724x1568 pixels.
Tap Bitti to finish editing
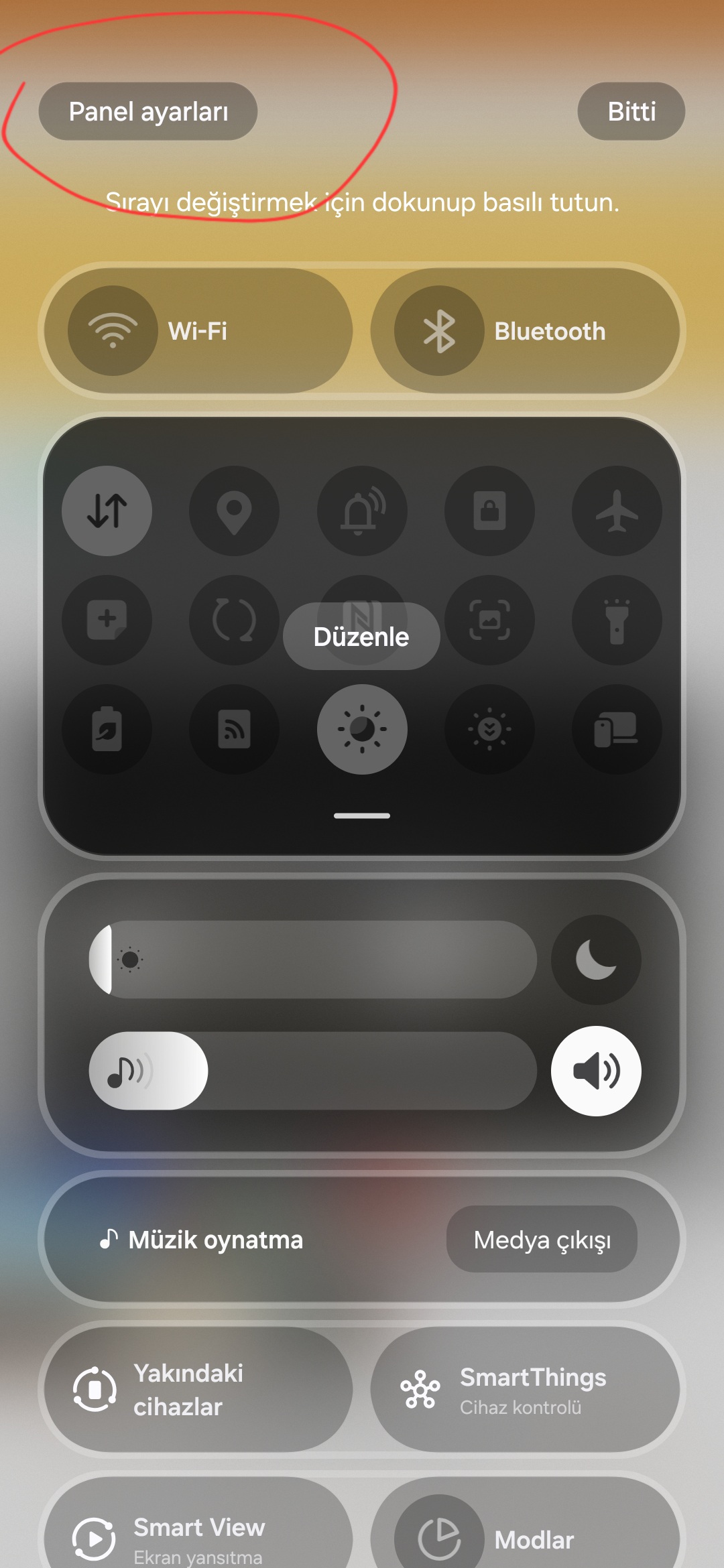click(631, 111)
